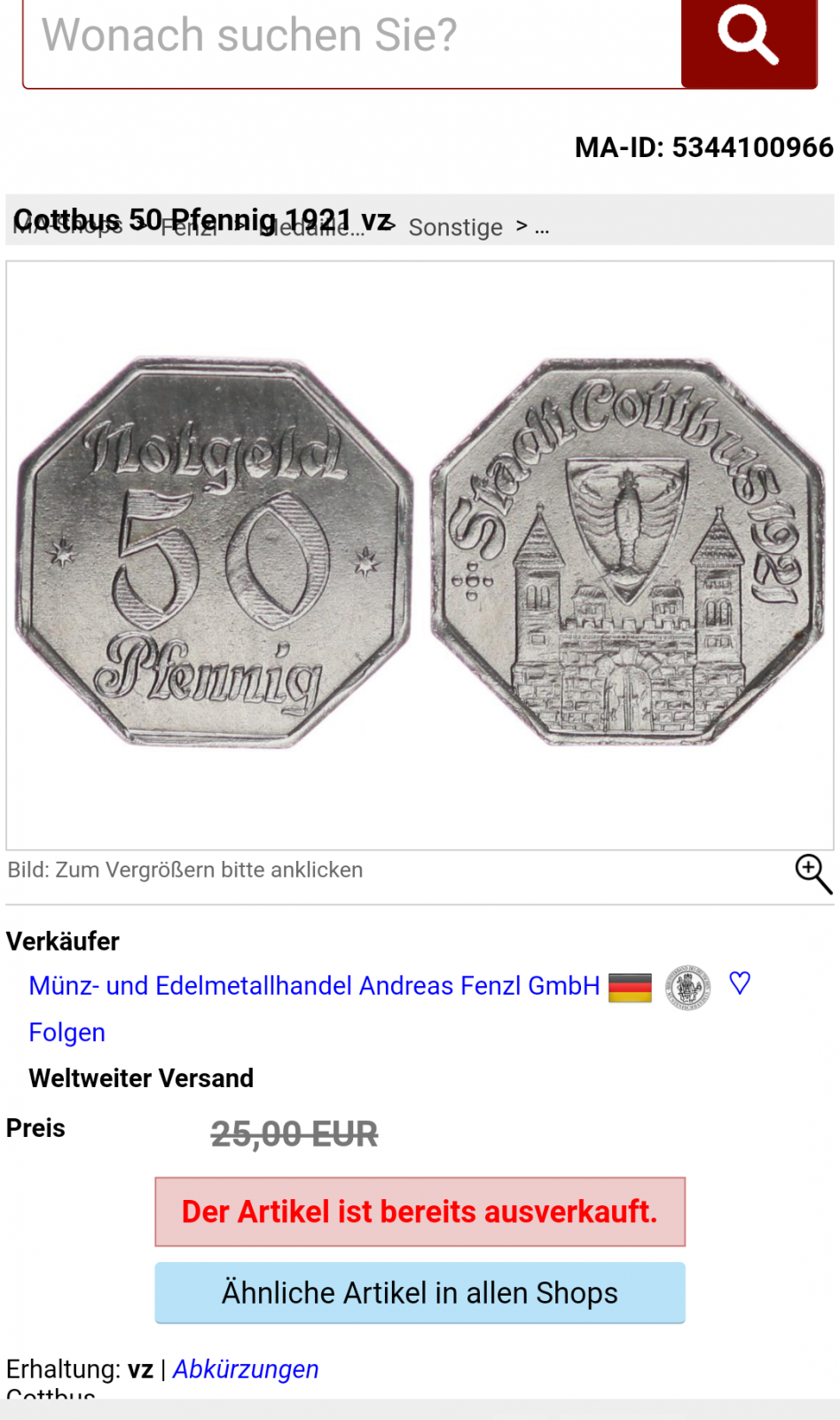Enlarge the Cottbus coin image
The image size is (840, 1420).
(x=420, y=555)
